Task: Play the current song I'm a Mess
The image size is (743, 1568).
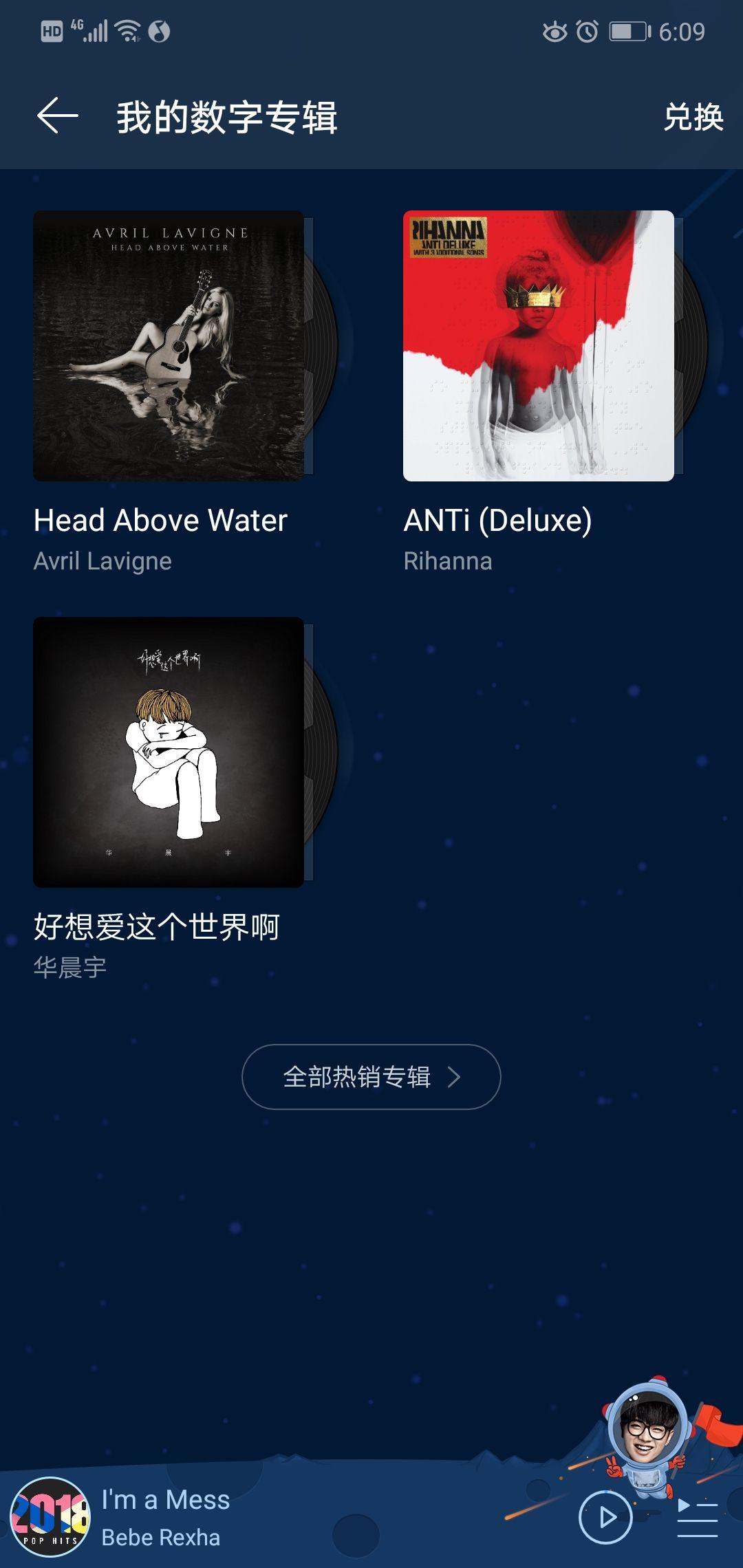Action: coord(605,1517)
